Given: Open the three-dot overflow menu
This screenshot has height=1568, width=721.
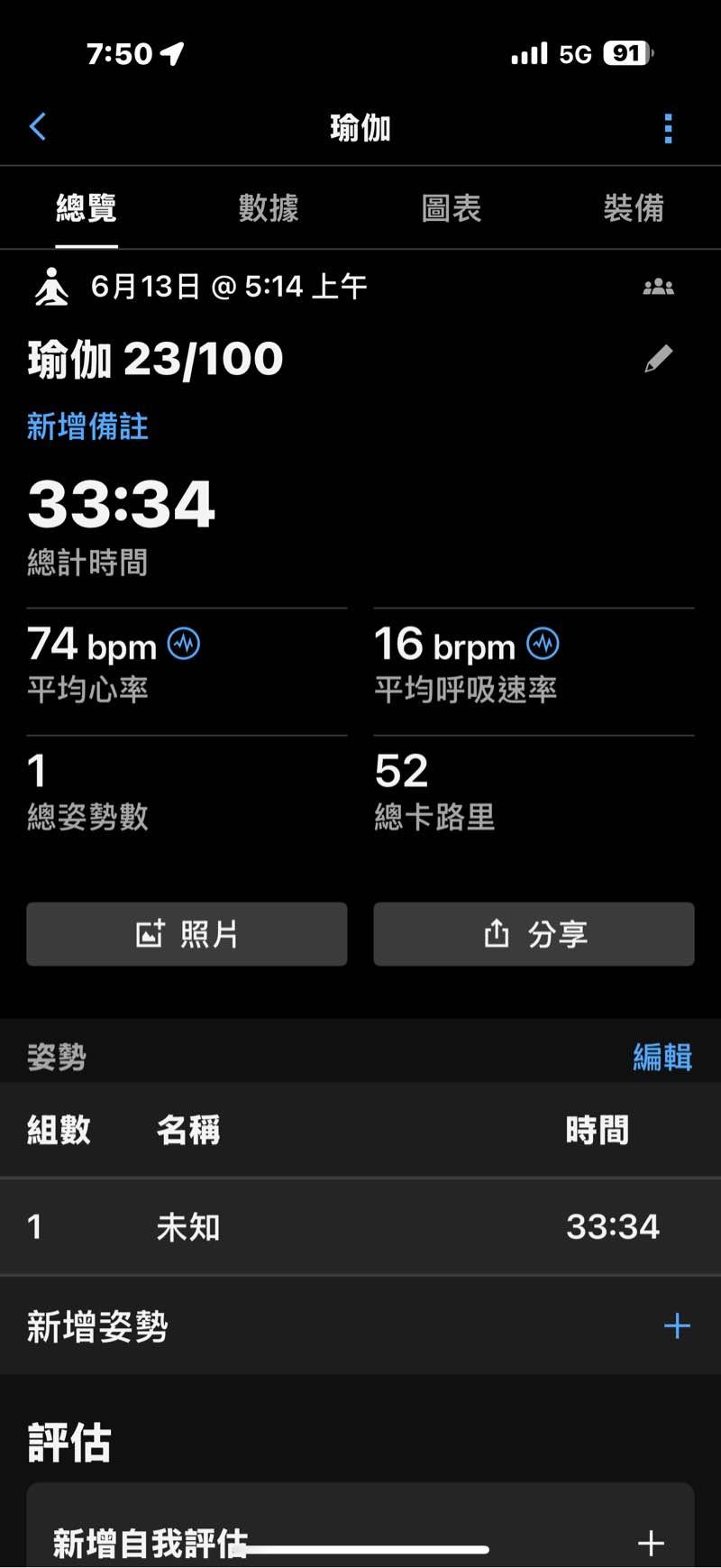Looking at the screenshot, I should 668,128.
